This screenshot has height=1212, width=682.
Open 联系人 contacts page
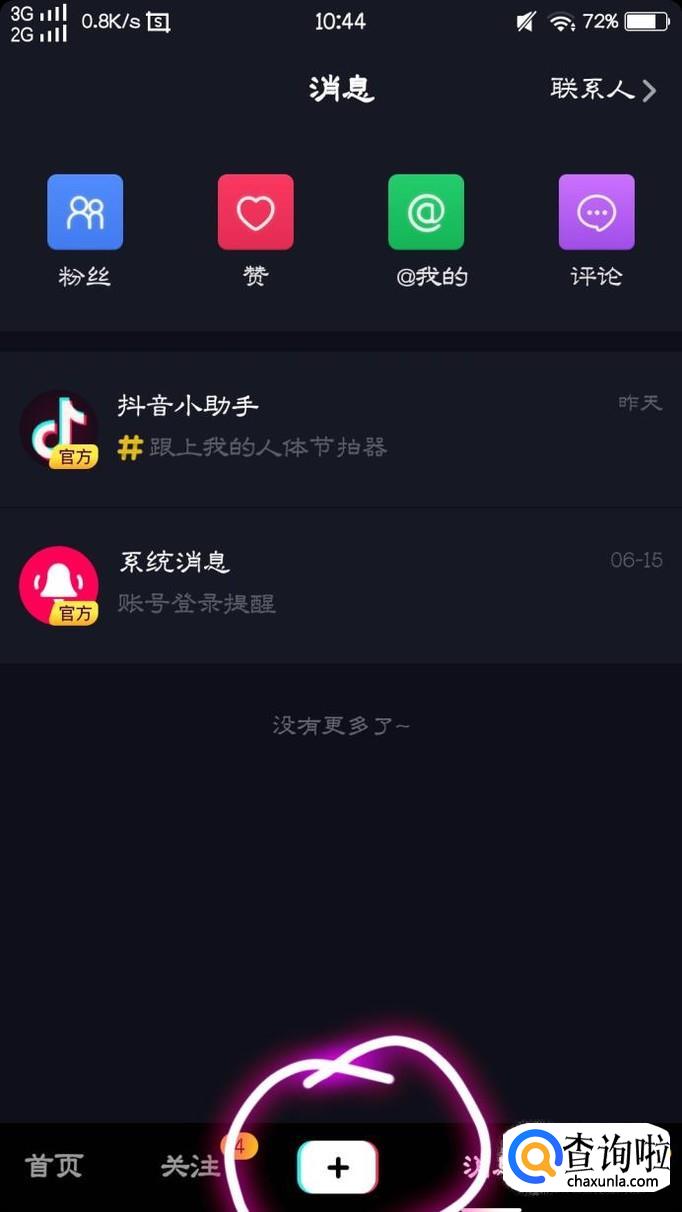coord(603,90)
